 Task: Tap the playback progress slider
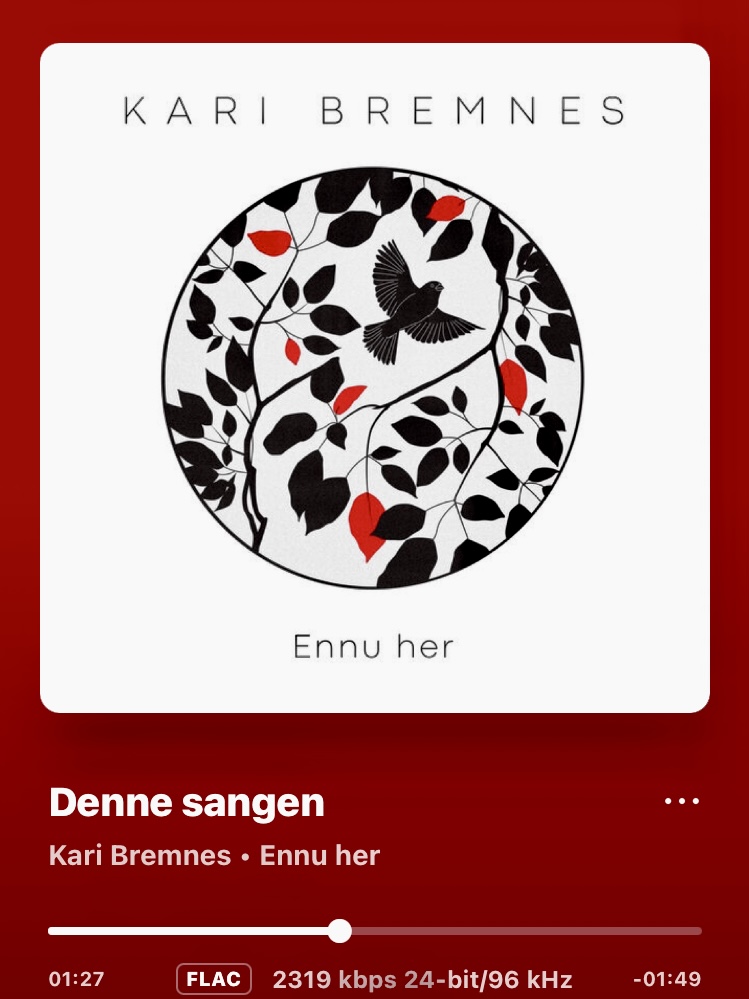click(x=340, y=931)
